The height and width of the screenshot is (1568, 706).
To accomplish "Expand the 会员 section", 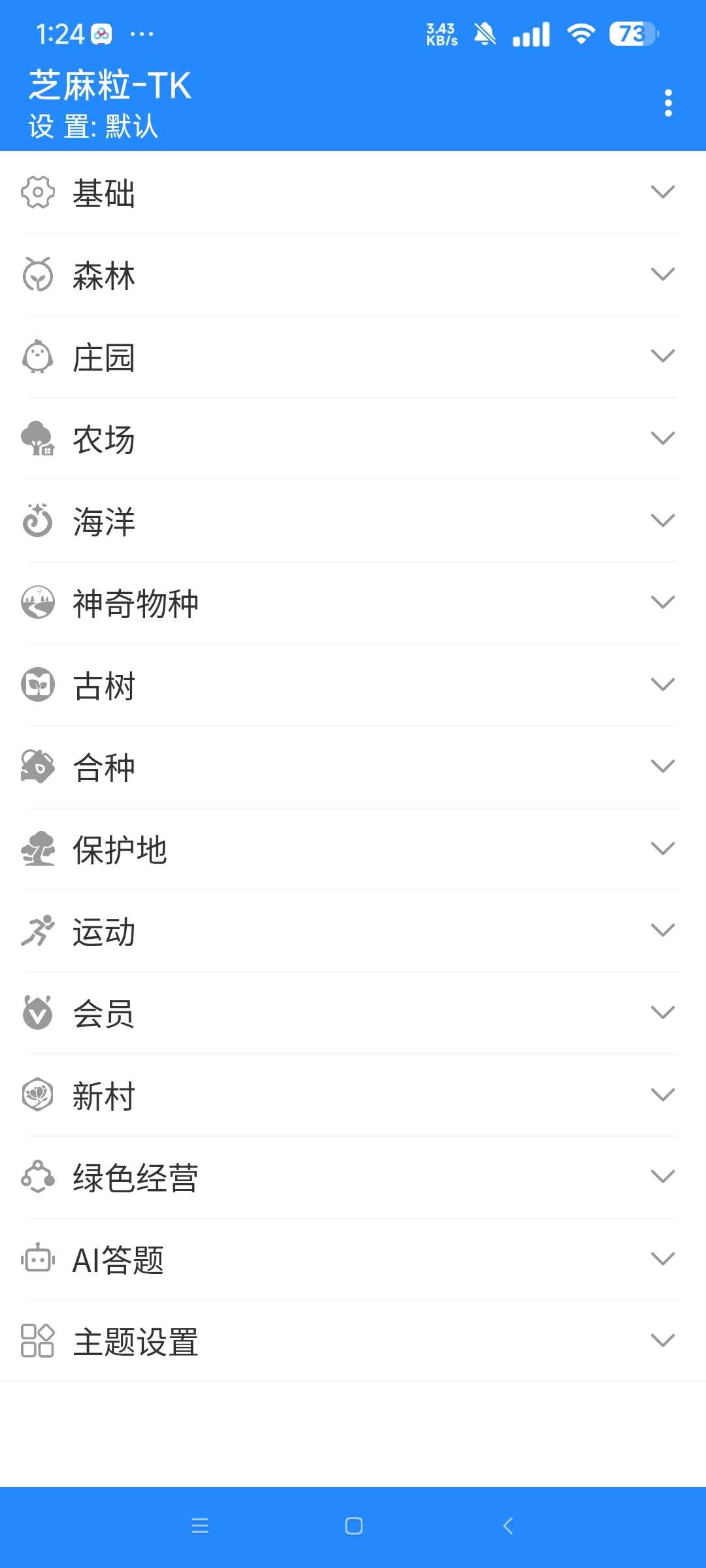I will 353,1013.
